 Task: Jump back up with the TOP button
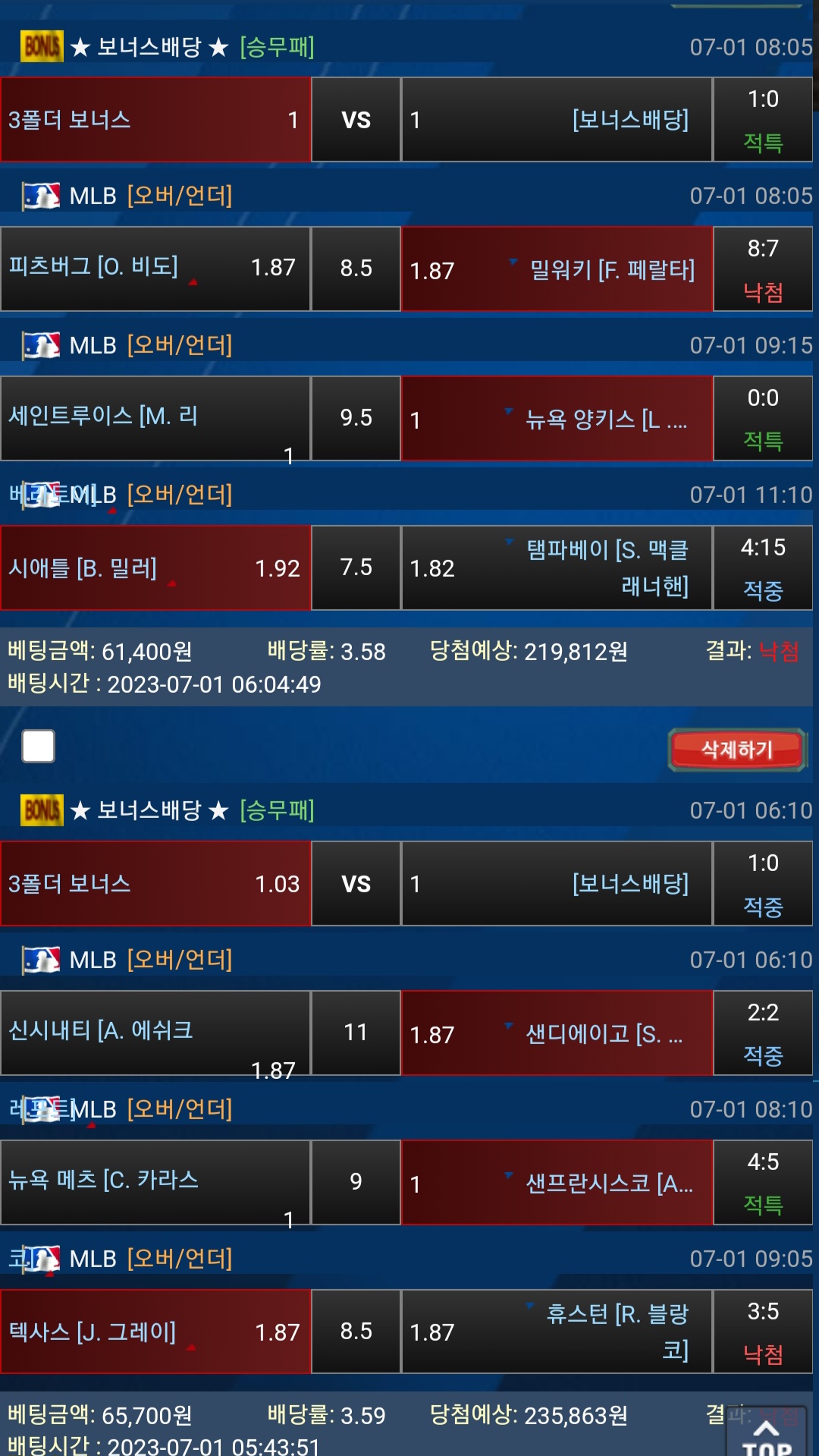[x=767, y=1436]
